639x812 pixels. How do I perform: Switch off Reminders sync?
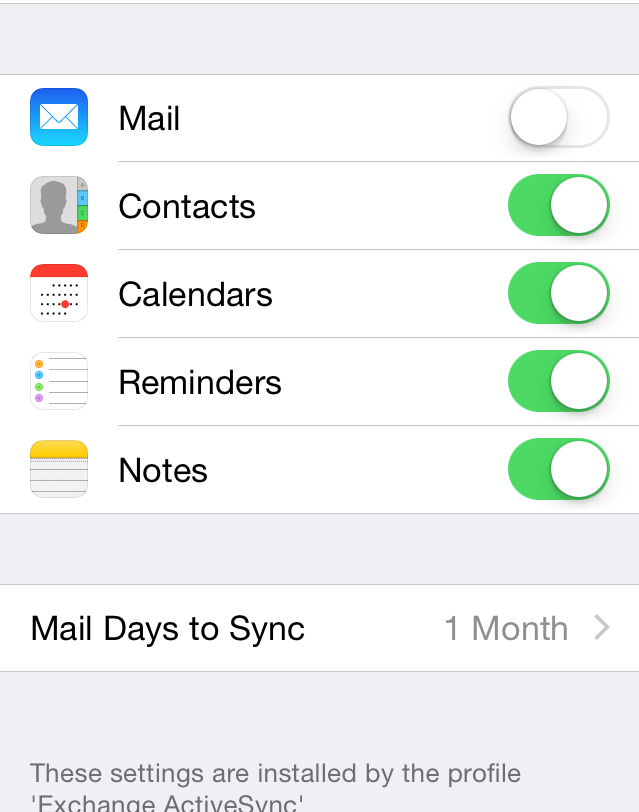tap(558, 382)
